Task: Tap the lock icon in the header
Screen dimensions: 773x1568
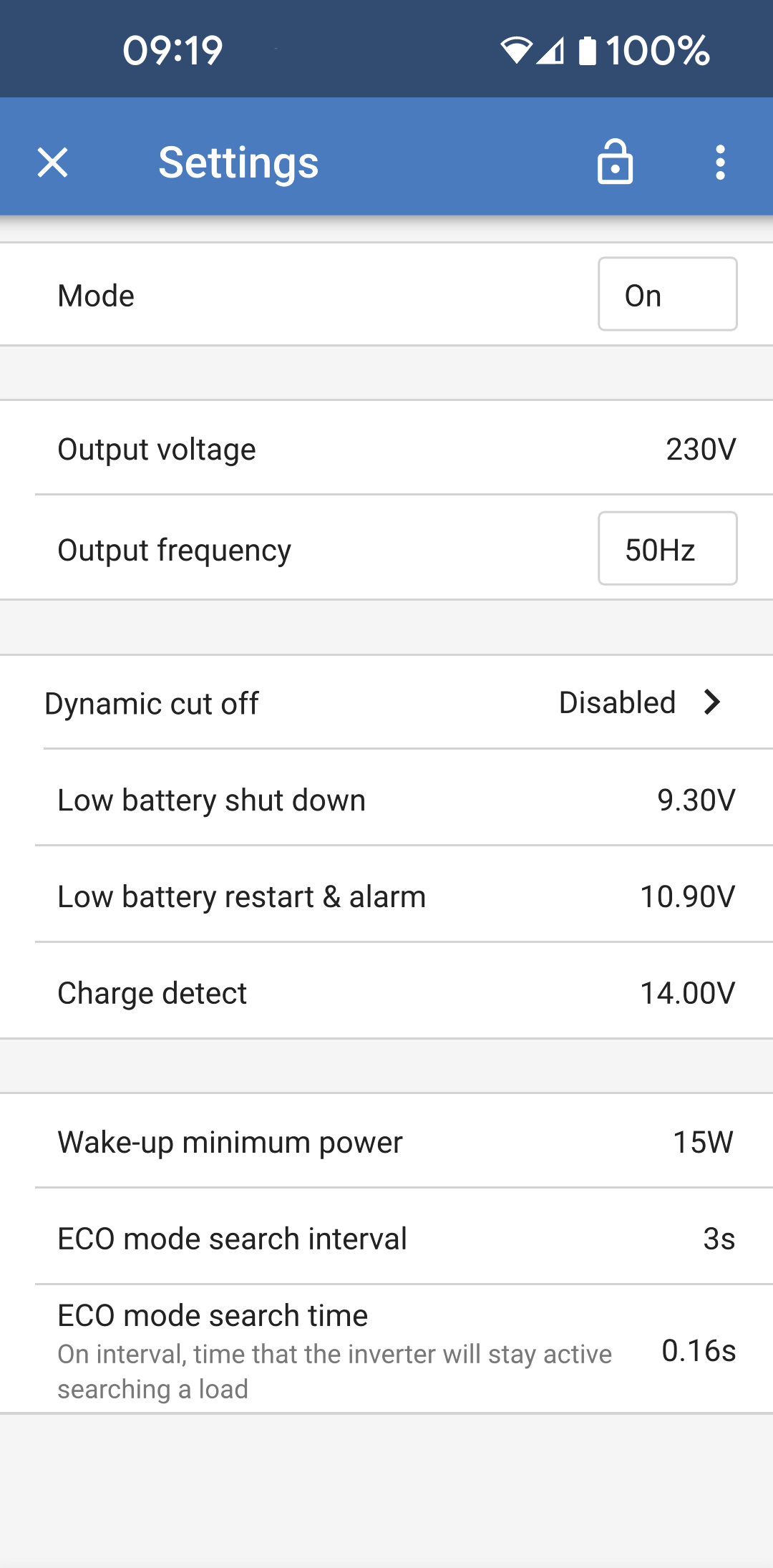Action: [x=616, y=163]
